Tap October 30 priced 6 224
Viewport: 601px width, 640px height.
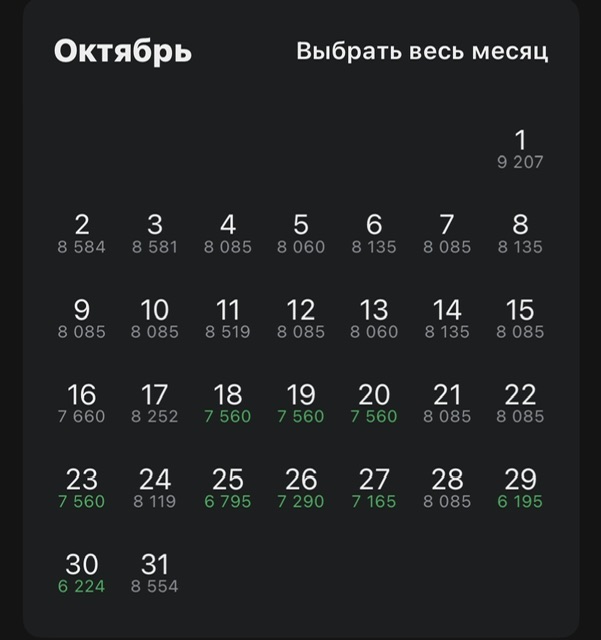[x=82, y=573]
